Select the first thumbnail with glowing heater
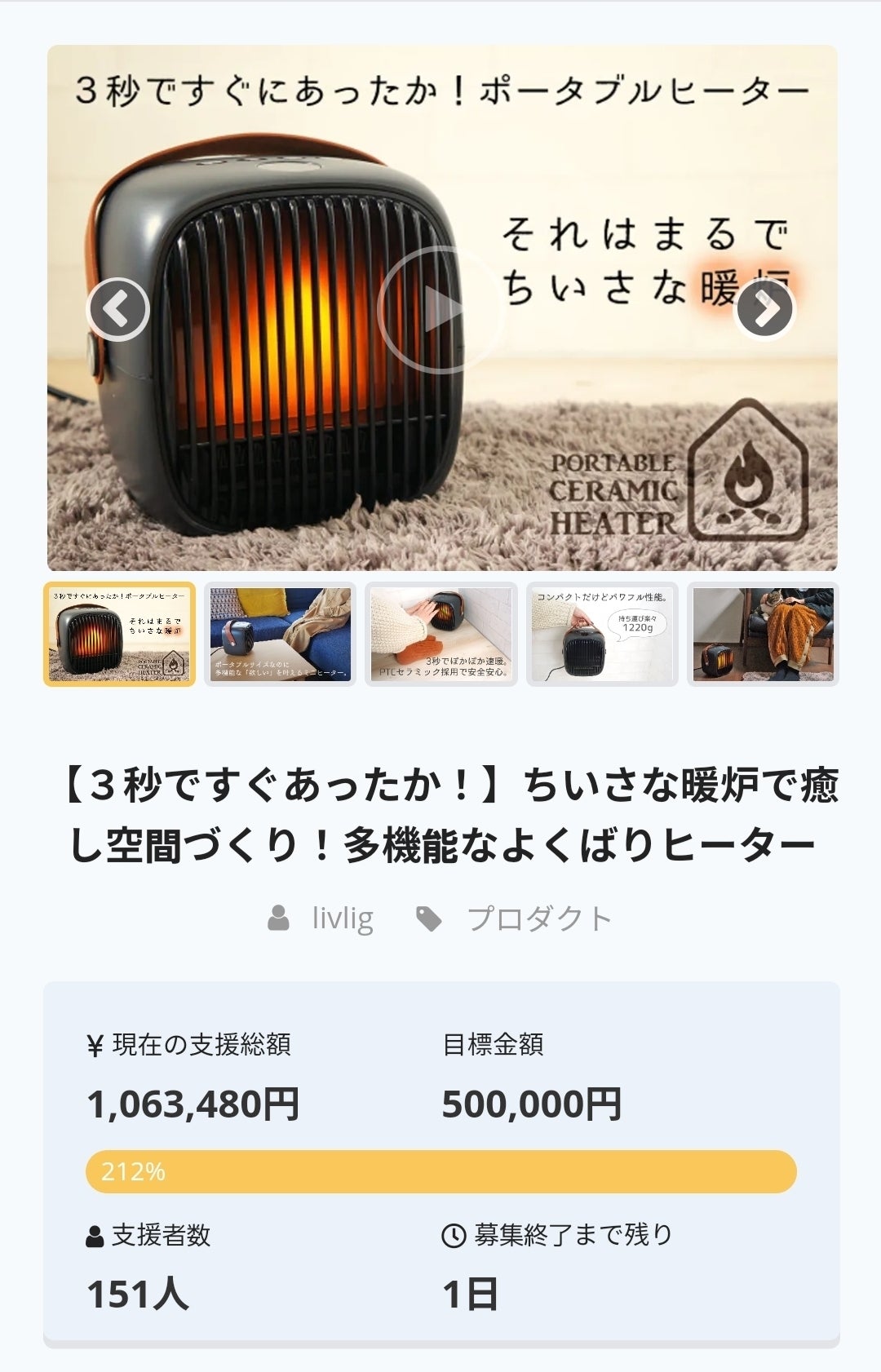881x1372 pixels. coord(120,635)
